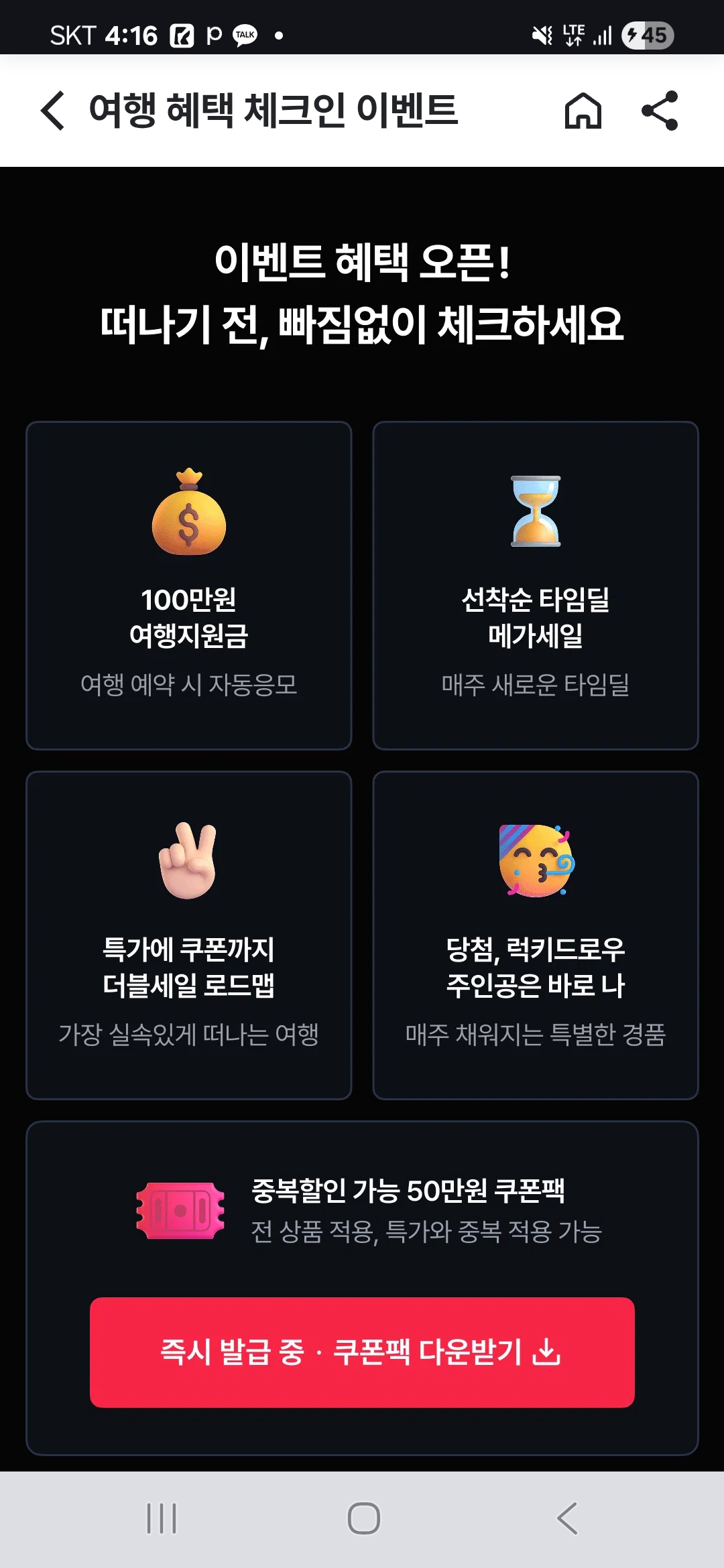Share this event page
Screen dimensions: 724x1568
660,111
